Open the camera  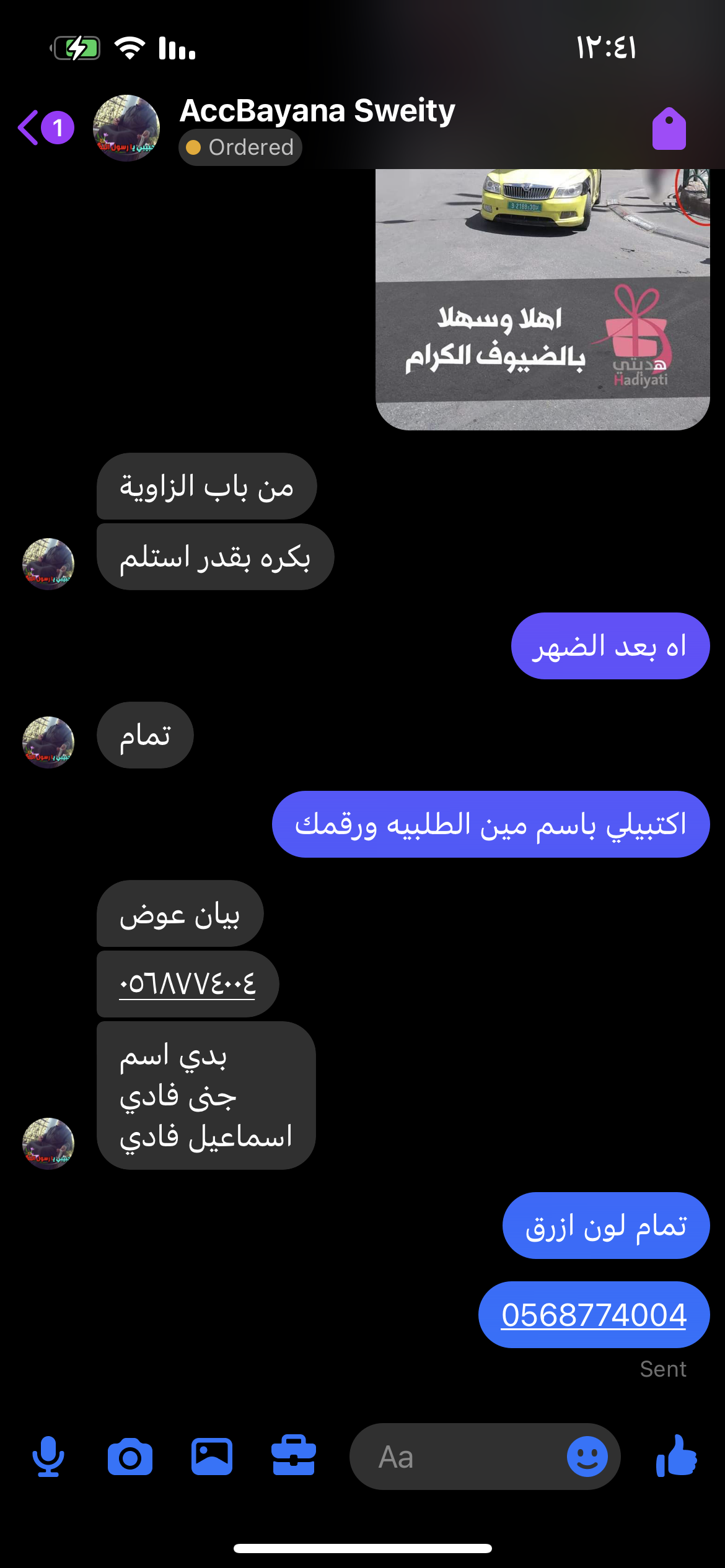tap(130, 1457)
